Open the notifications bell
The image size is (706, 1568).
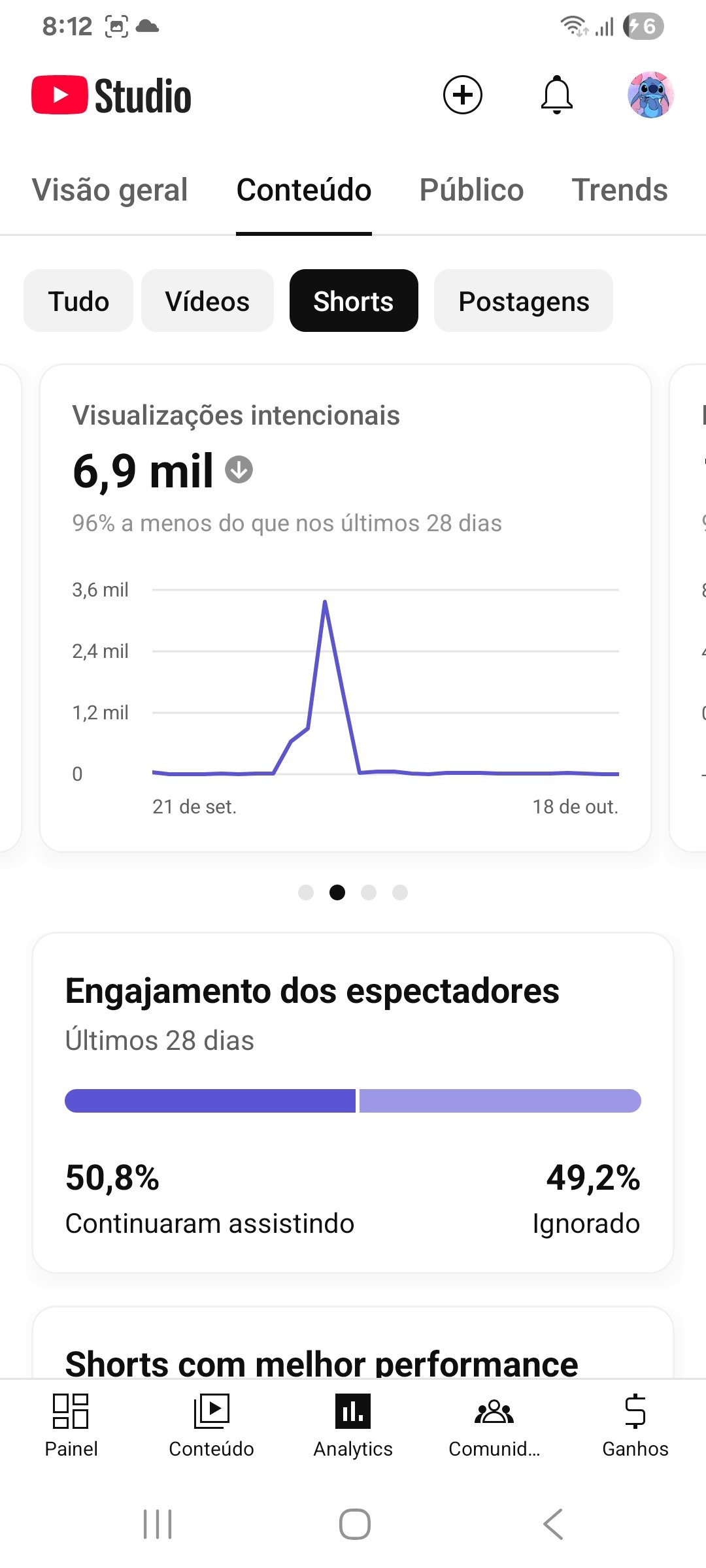[x=557, y=95]
